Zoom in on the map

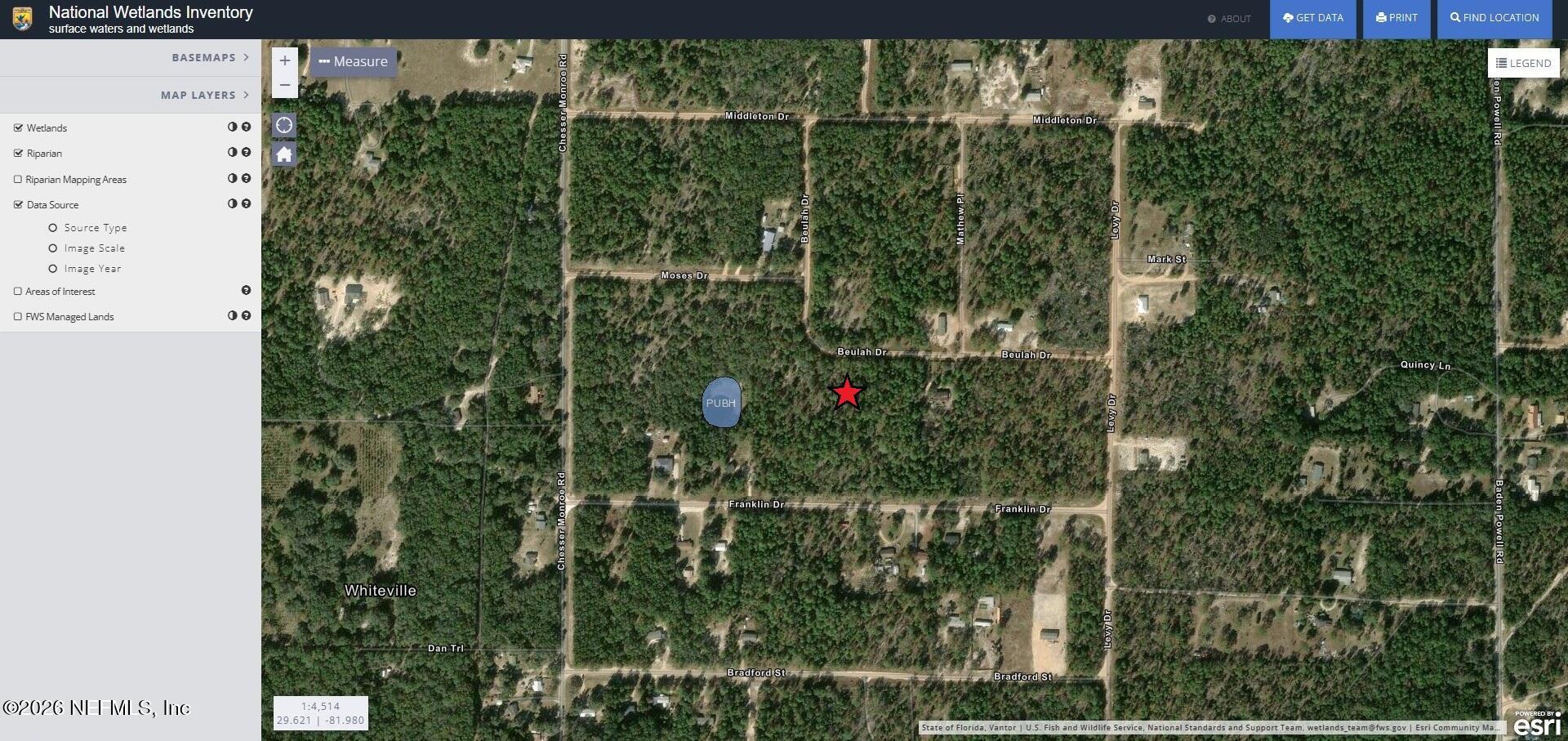[284, 60]
